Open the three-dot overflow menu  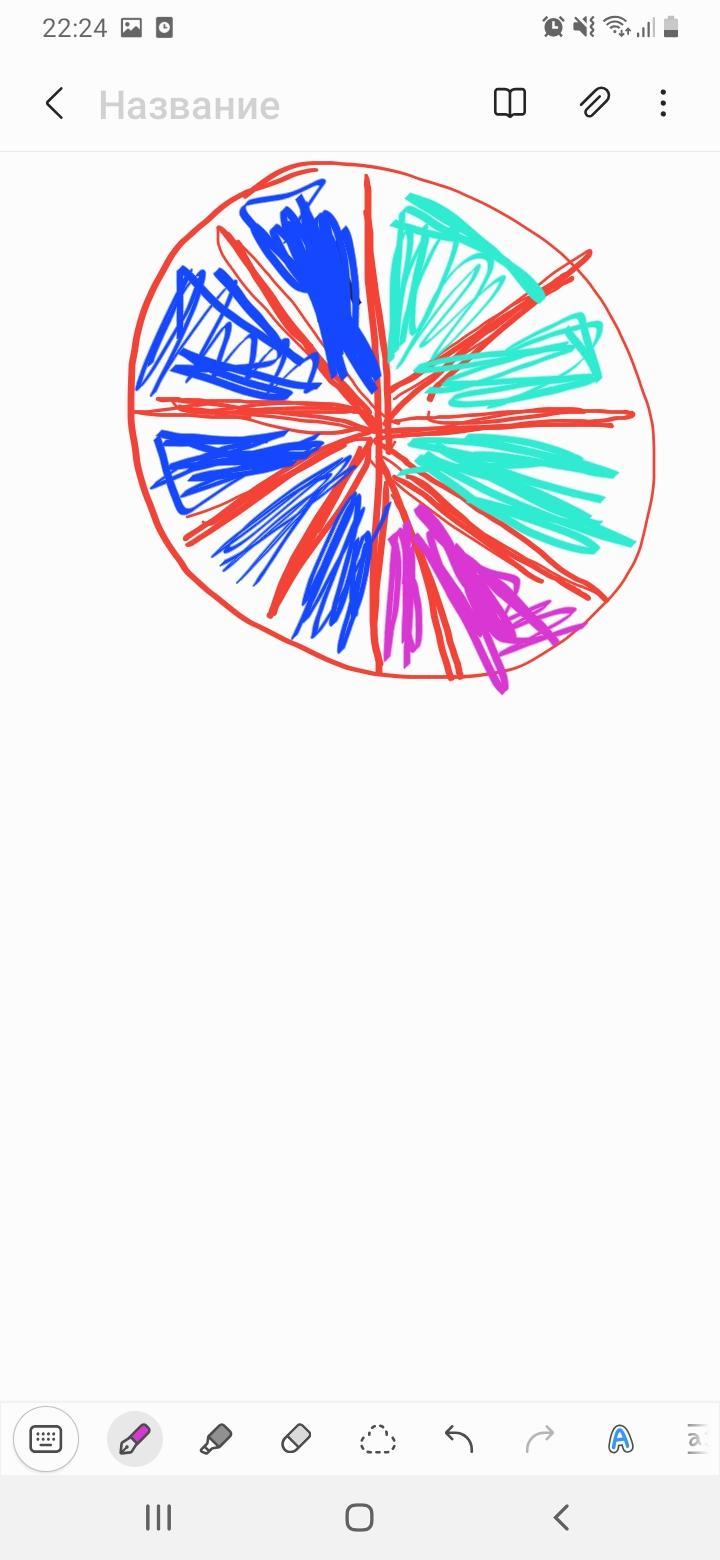coord(663,103)
